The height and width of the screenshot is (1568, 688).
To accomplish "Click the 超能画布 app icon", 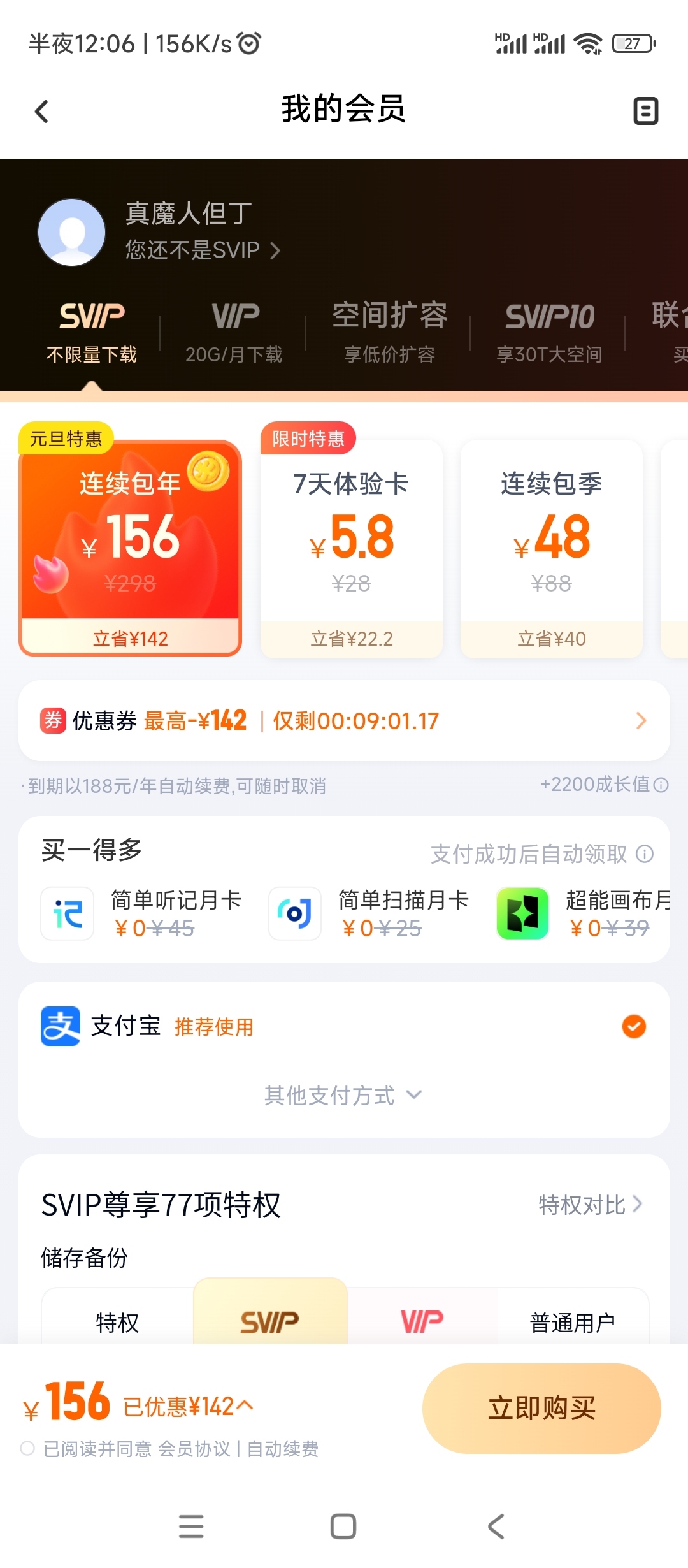I will 522,914.
